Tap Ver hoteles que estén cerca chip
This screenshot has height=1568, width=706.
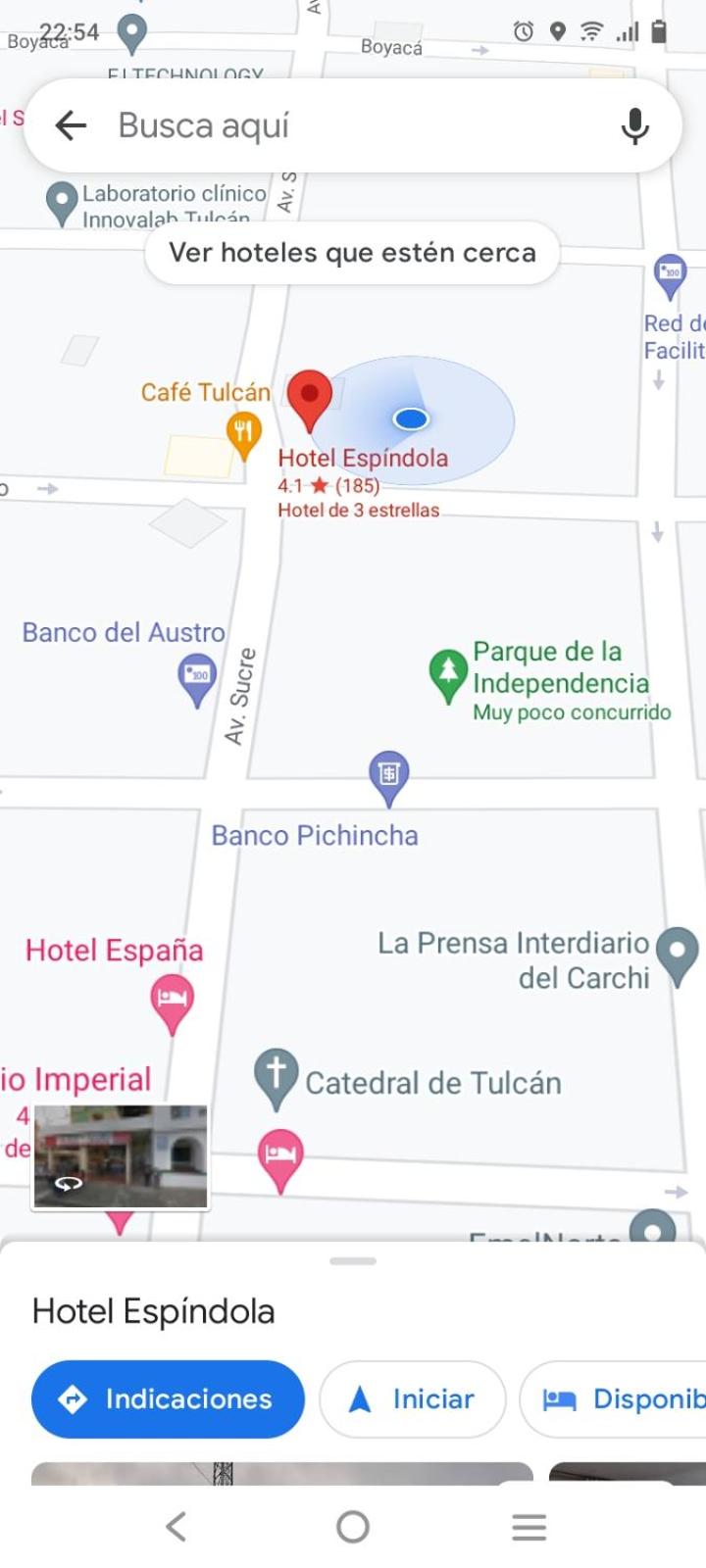point(352,253)
